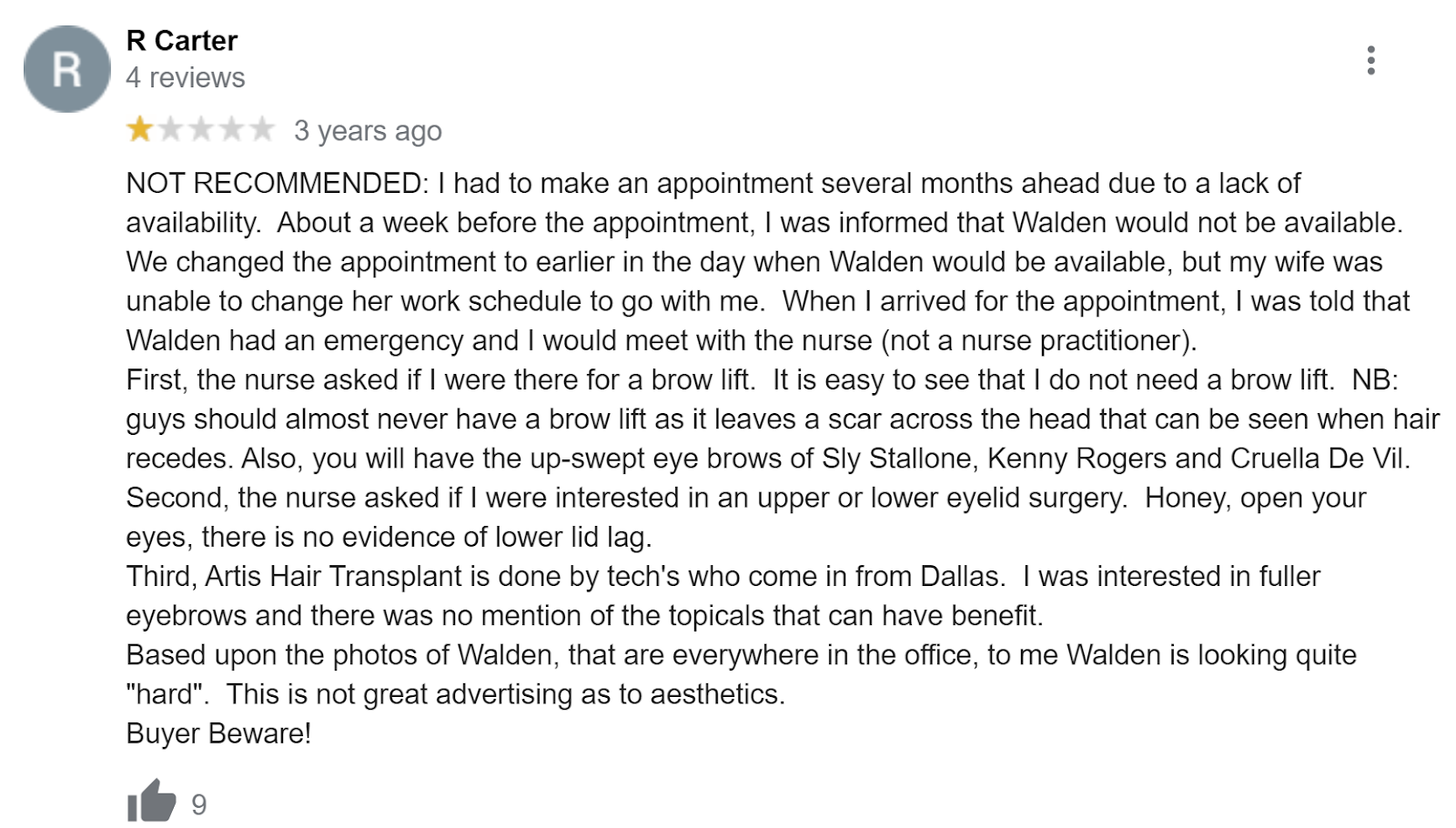This screenshot has width=1456, height=828.
Task: Mark the review as helpful with thumbs-up
Action: [151, 802]
